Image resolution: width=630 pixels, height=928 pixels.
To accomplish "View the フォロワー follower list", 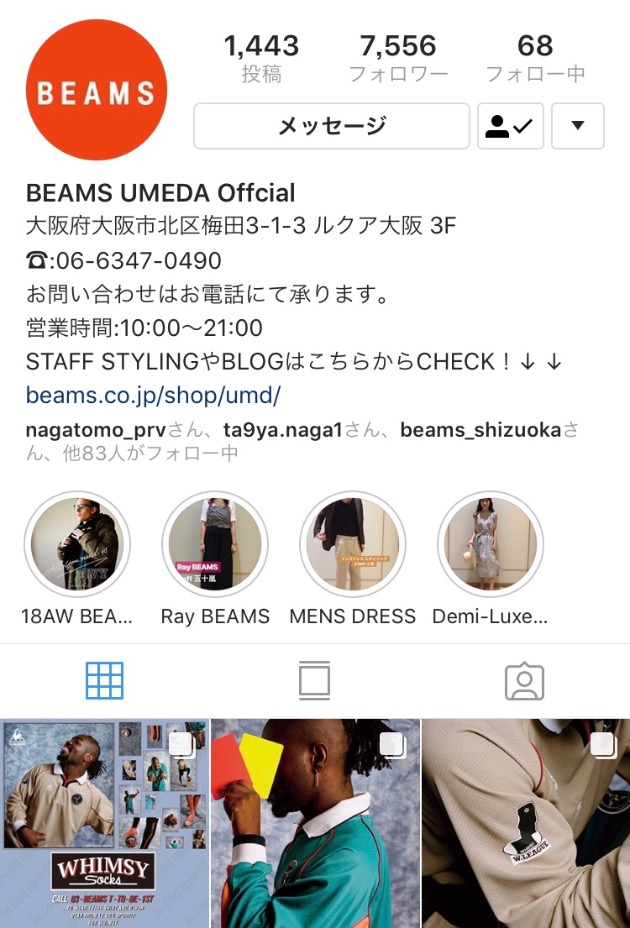I will pos(398,58).
